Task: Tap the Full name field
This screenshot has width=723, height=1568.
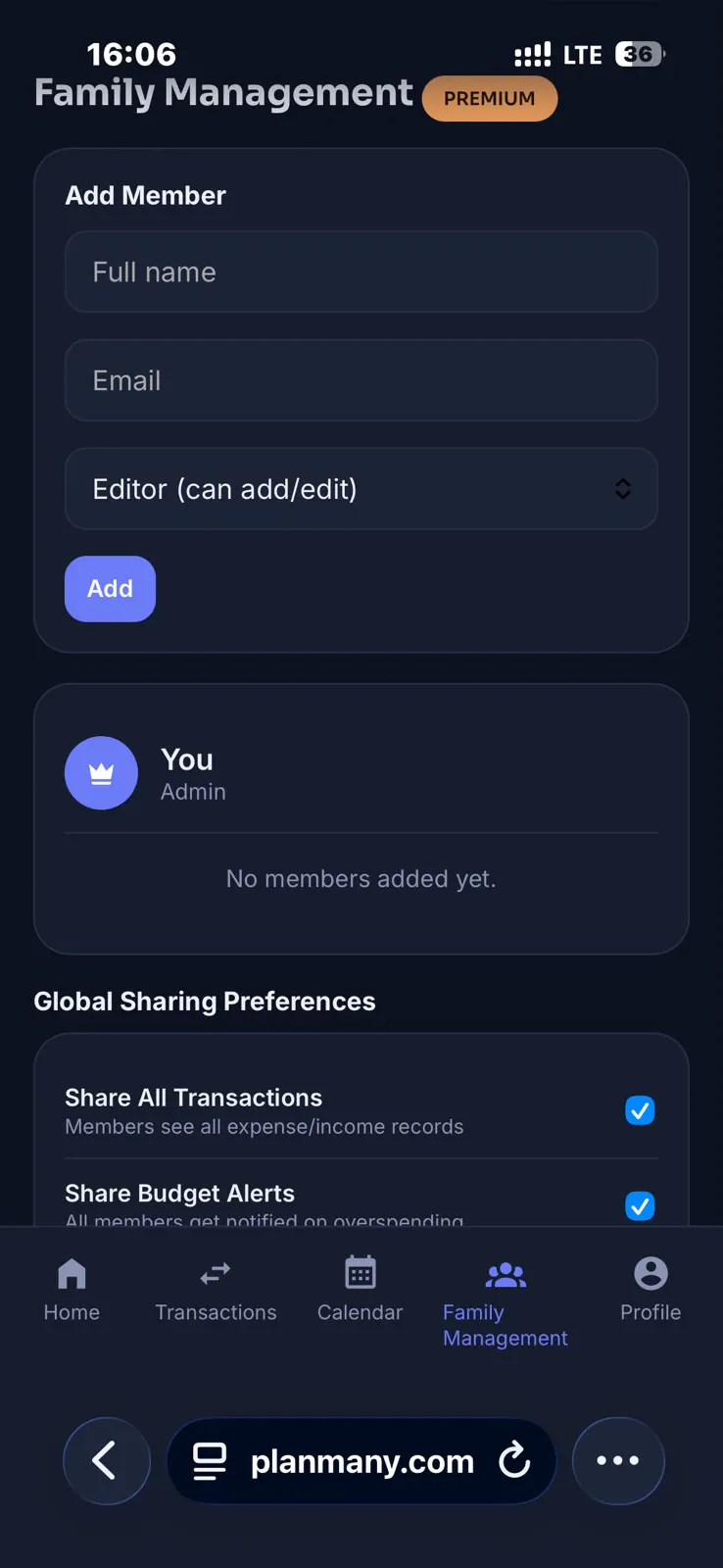Action: [x=361, y=271]
